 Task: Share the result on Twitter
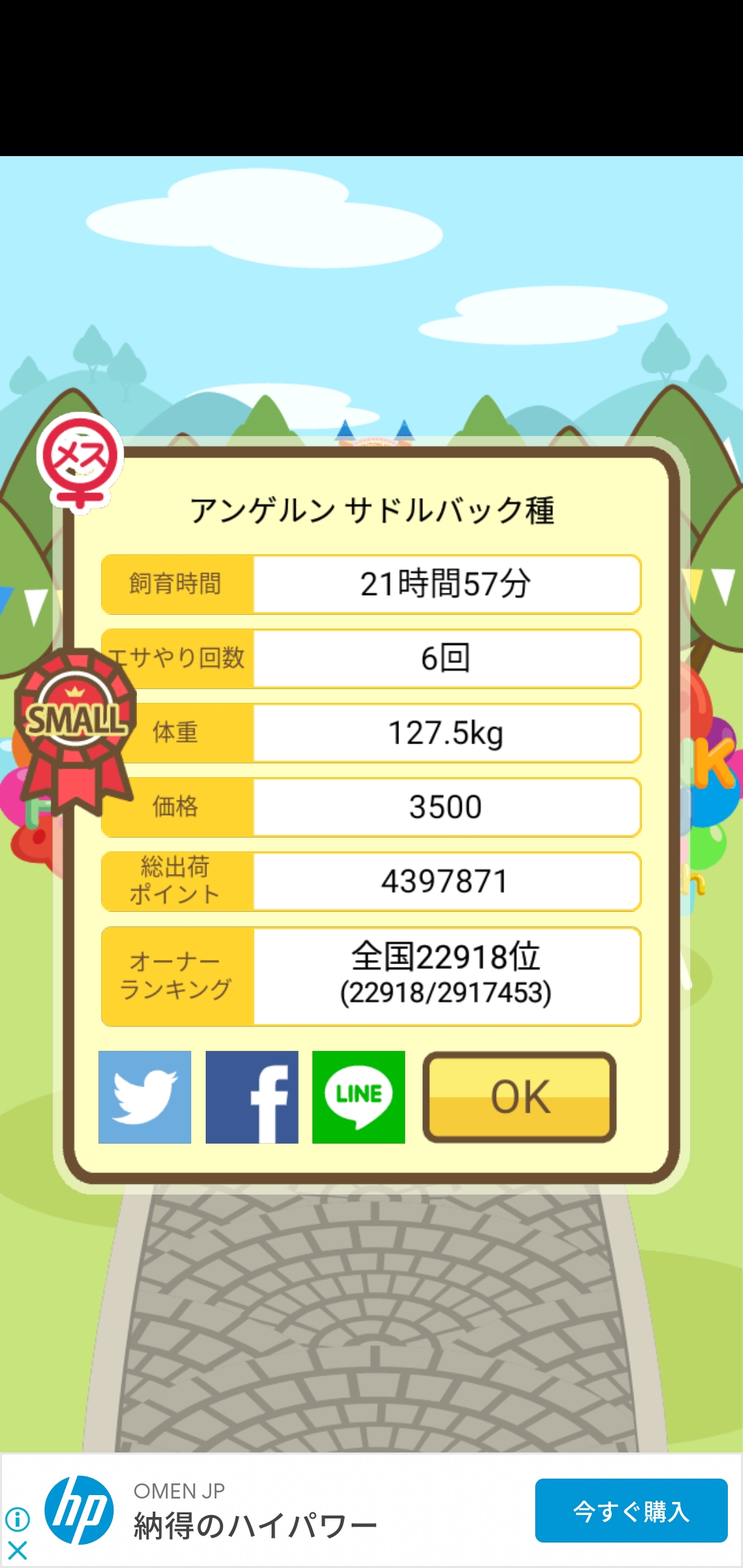(144, 1097)
